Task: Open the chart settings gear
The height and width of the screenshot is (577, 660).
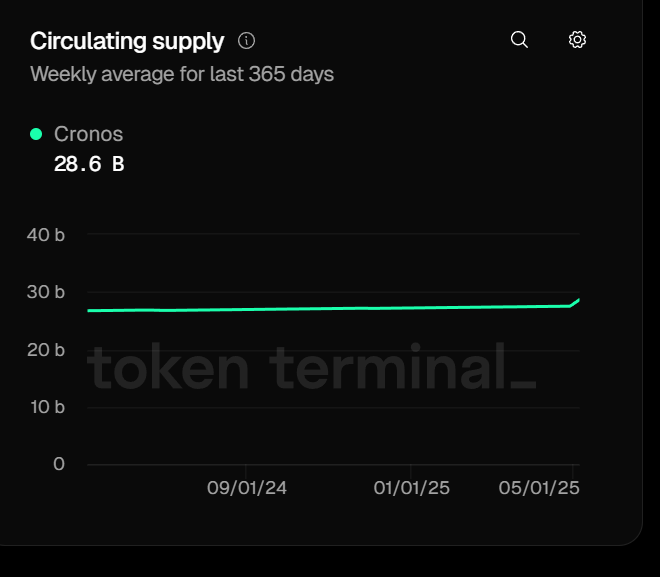Action: [x=577, y=40]
